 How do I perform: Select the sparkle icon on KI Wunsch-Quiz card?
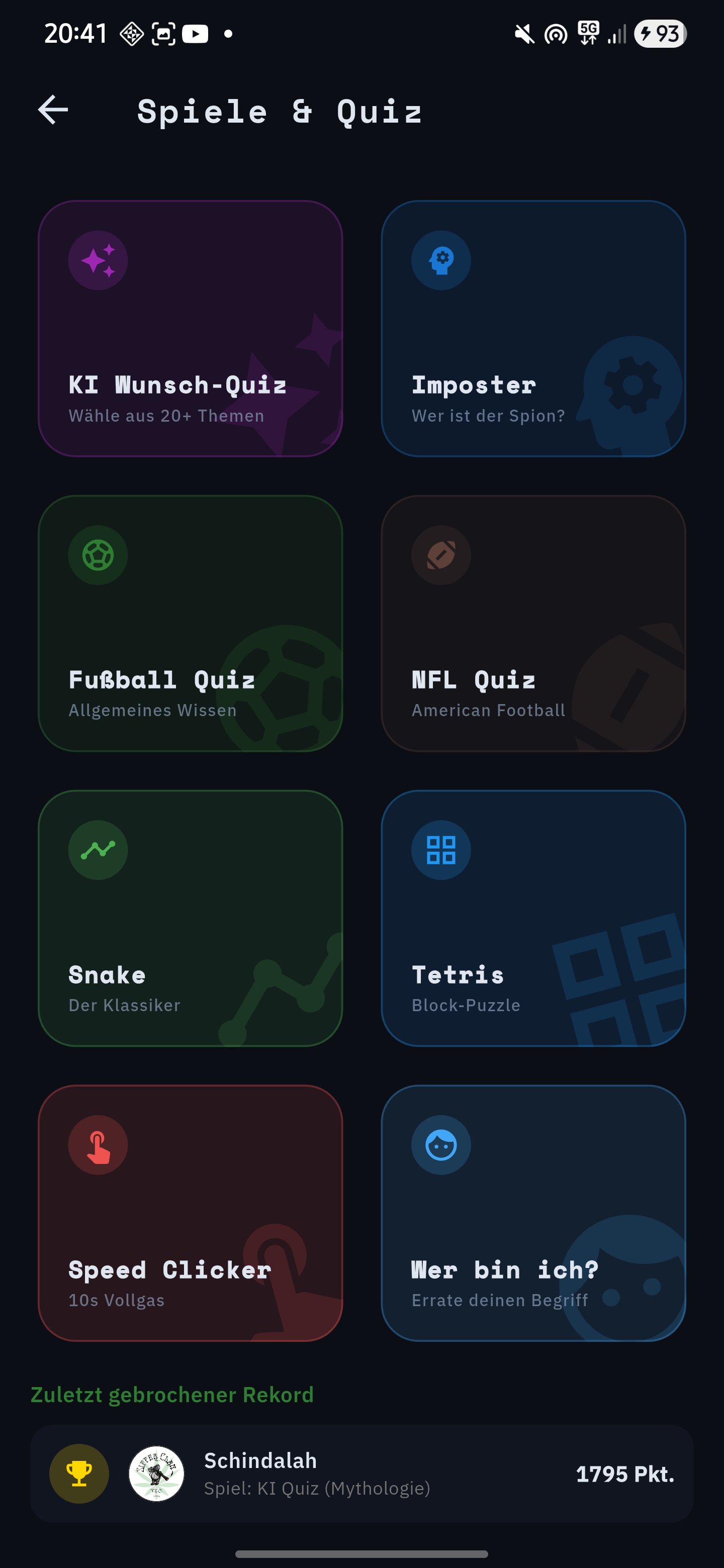point(98,260)
